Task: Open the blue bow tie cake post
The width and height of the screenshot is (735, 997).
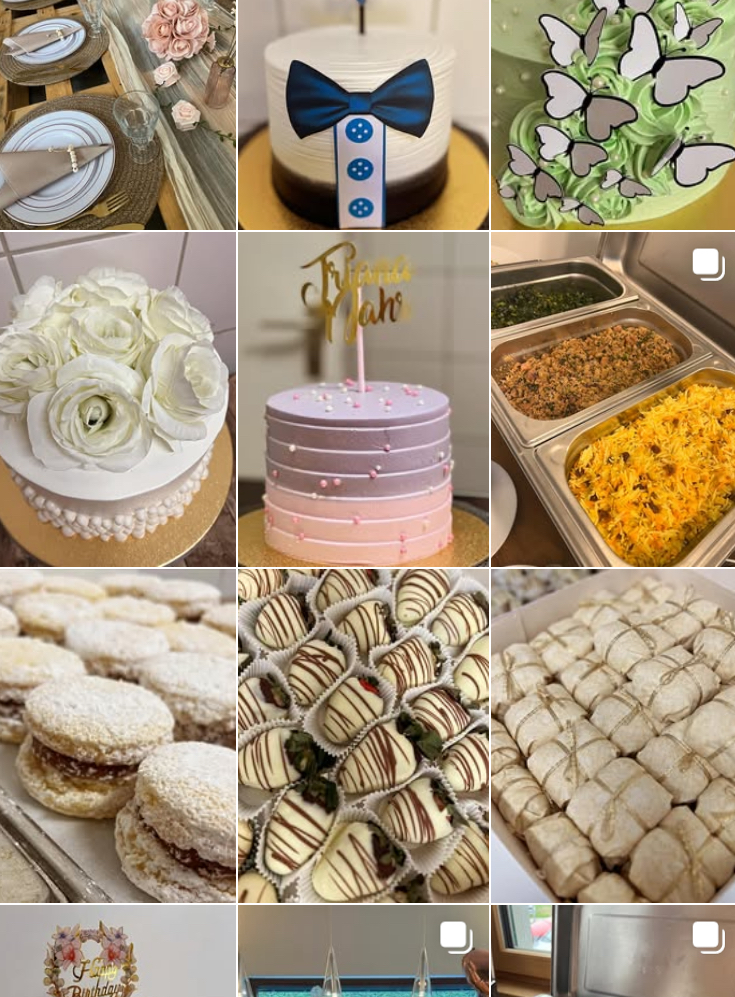Action: pos(363,114)
